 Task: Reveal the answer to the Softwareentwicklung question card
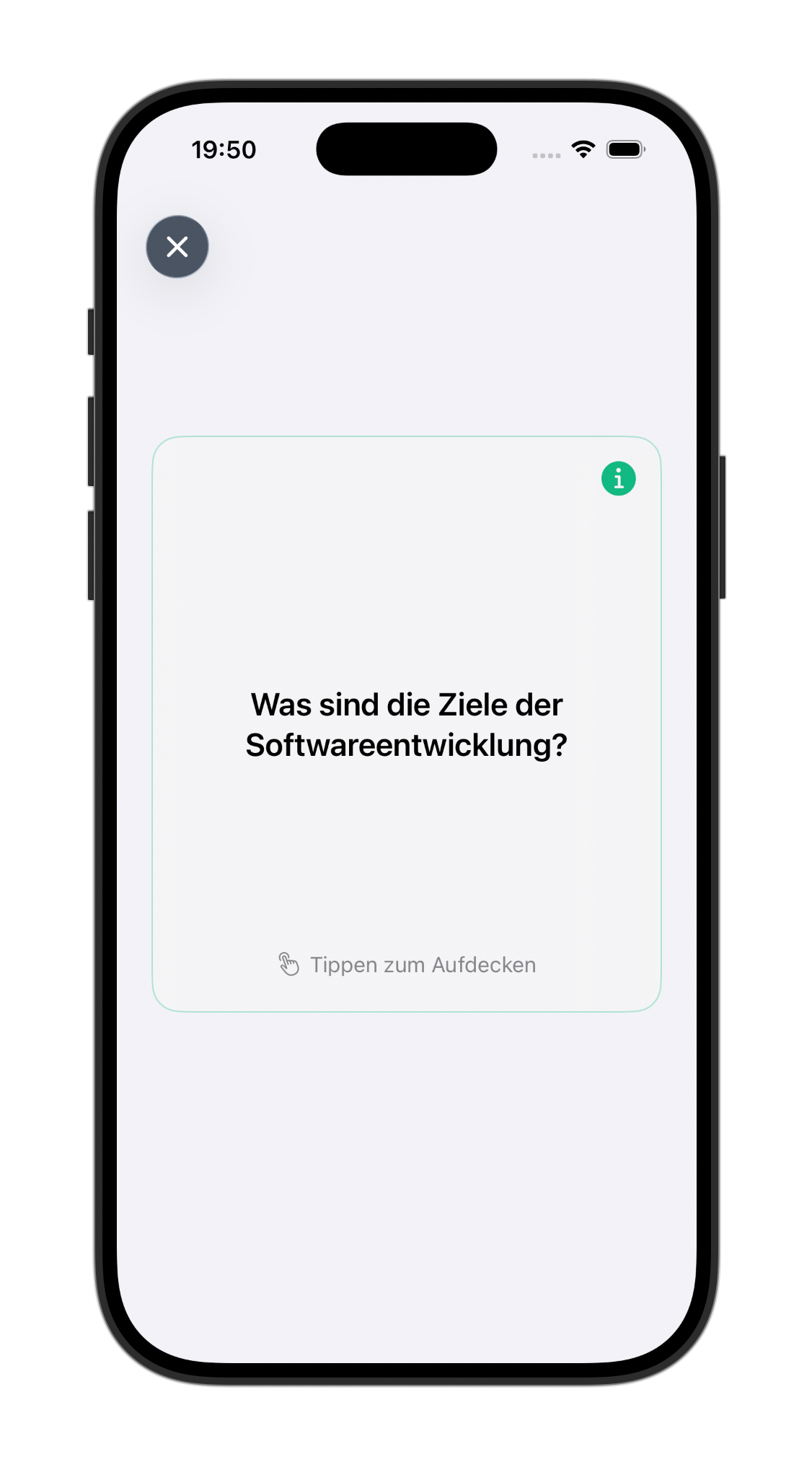click(x=406, y=725)
